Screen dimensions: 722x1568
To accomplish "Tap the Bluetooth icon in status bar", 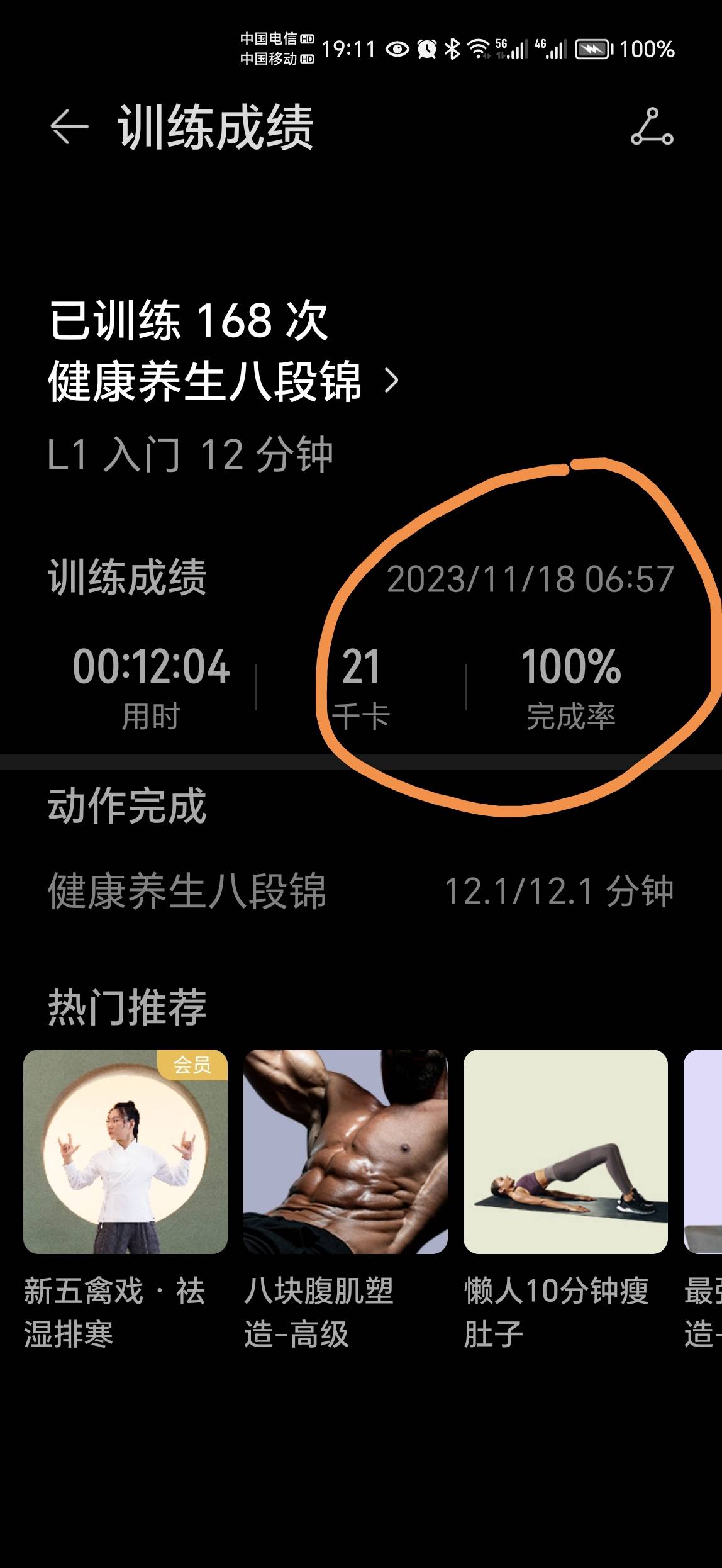I will [x=454, y=50].
